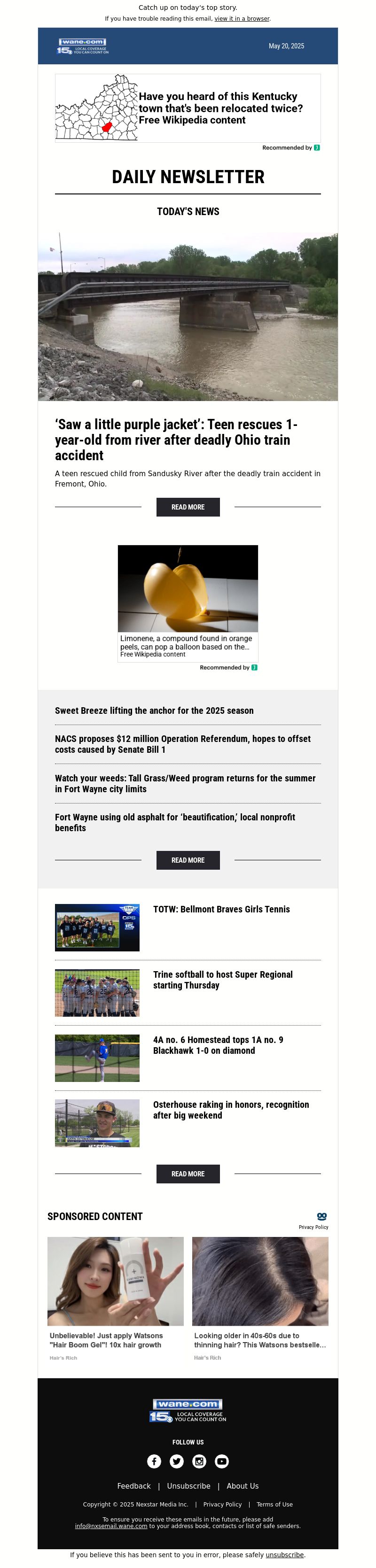Open the old asphalt beautification story
The height and width of the screenshot is (1568, 376).
[175, 822]
